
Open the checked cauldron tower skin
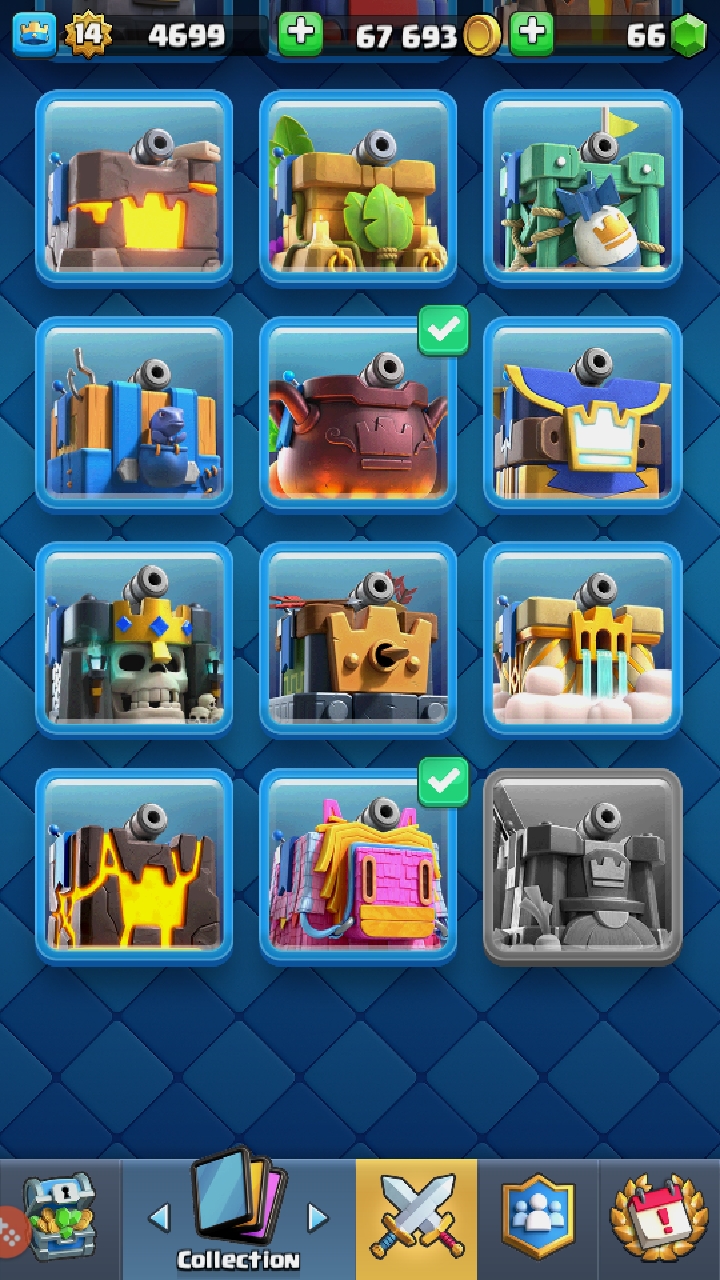coord(358,414)
